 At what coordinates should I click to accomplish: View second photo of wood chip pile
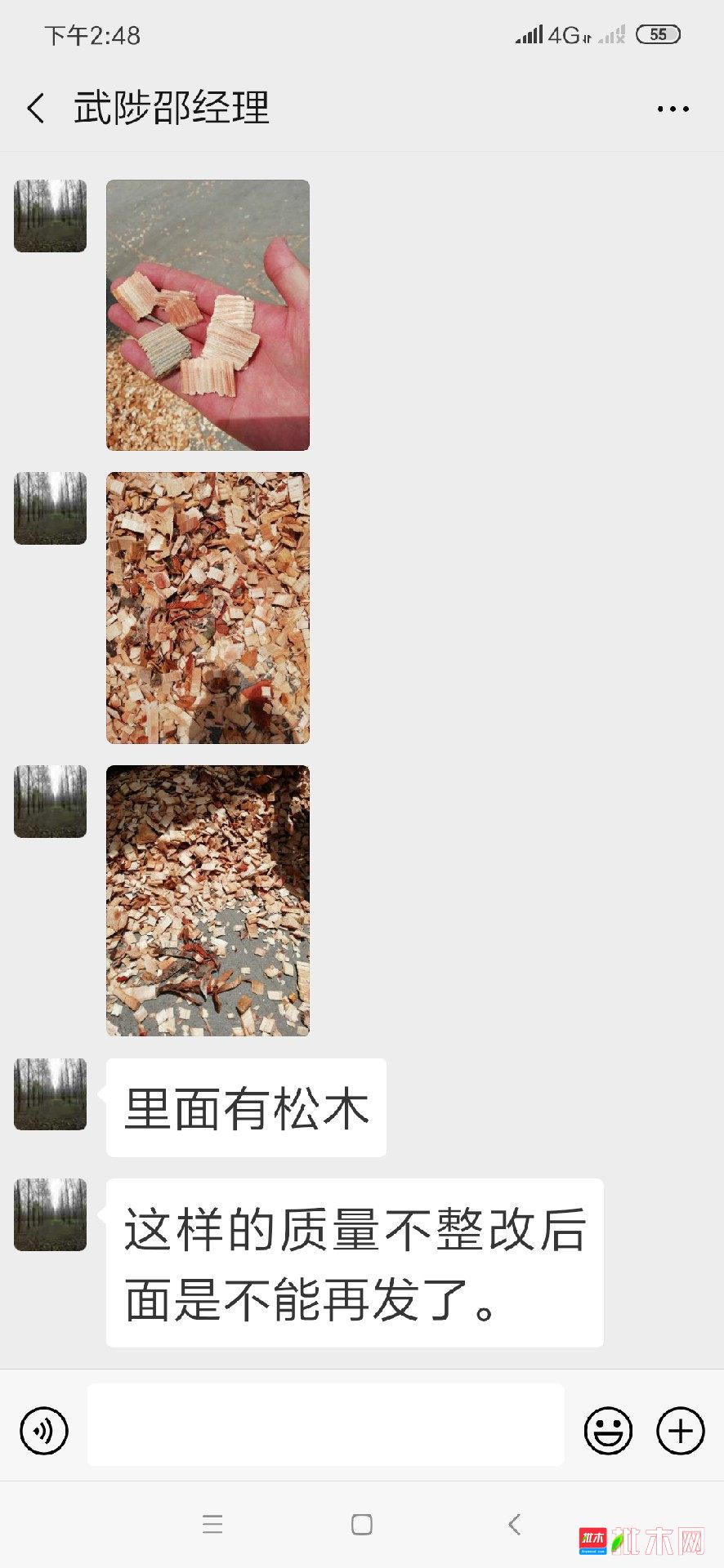click(x=208, y=608)
